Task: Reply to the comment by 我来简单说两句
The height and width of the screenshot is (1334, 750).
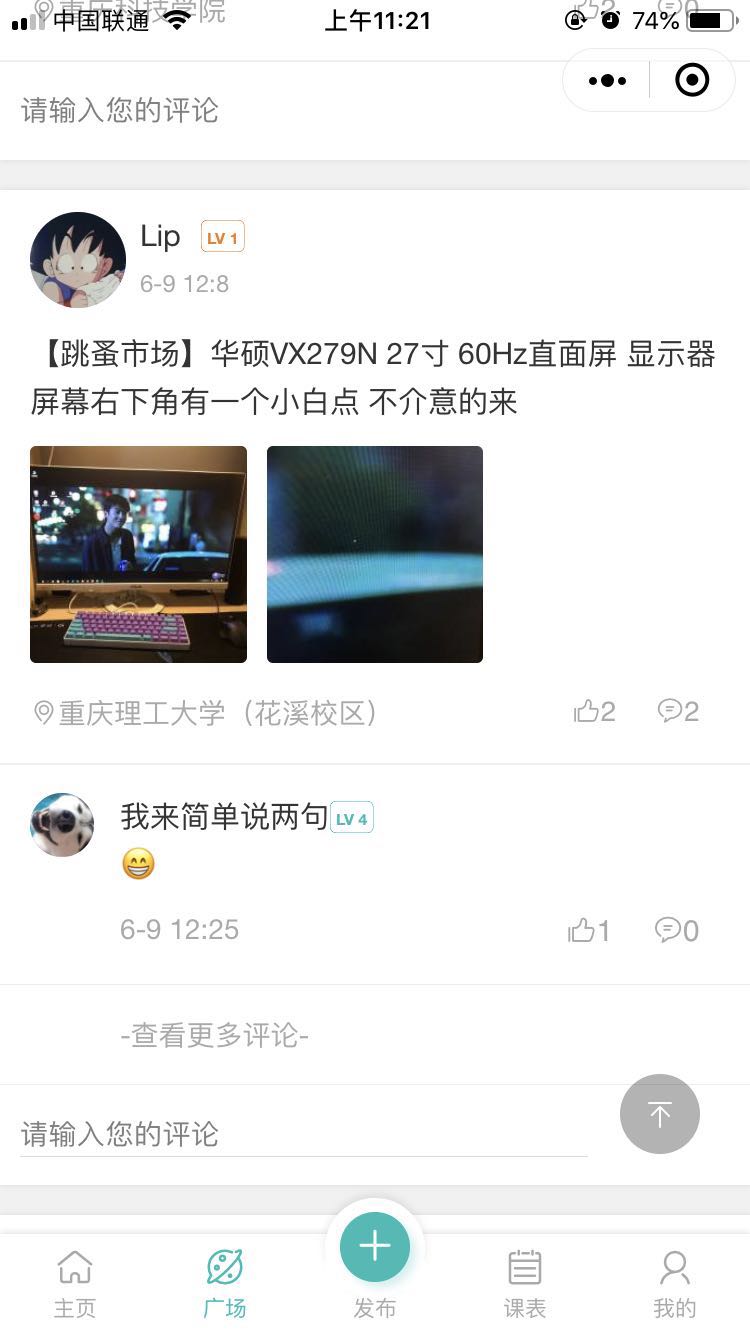Action: pyautogui.click(x=676, y=931)
